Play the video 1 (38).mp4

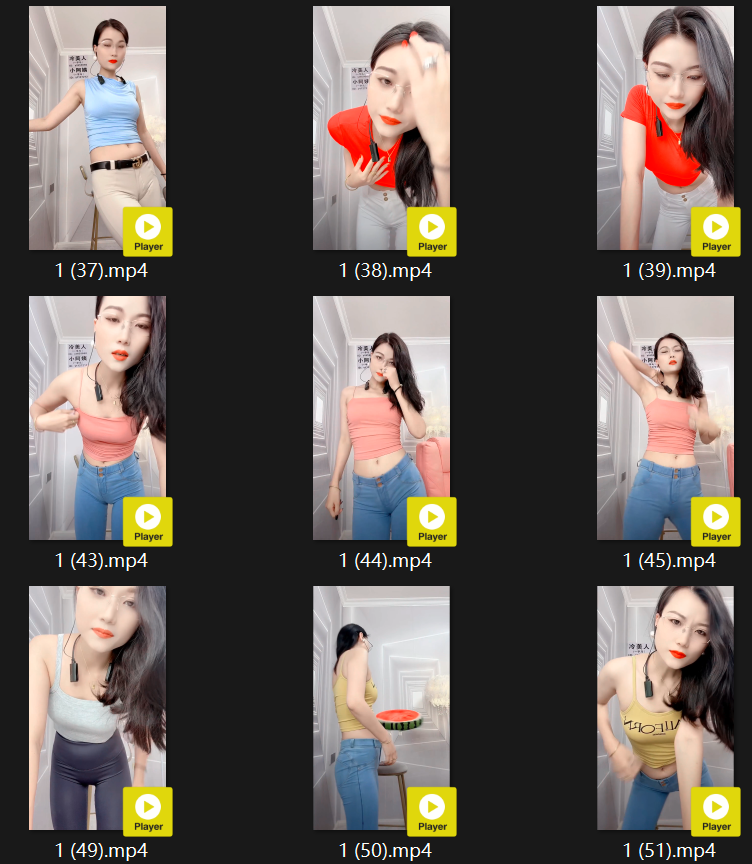381,128
